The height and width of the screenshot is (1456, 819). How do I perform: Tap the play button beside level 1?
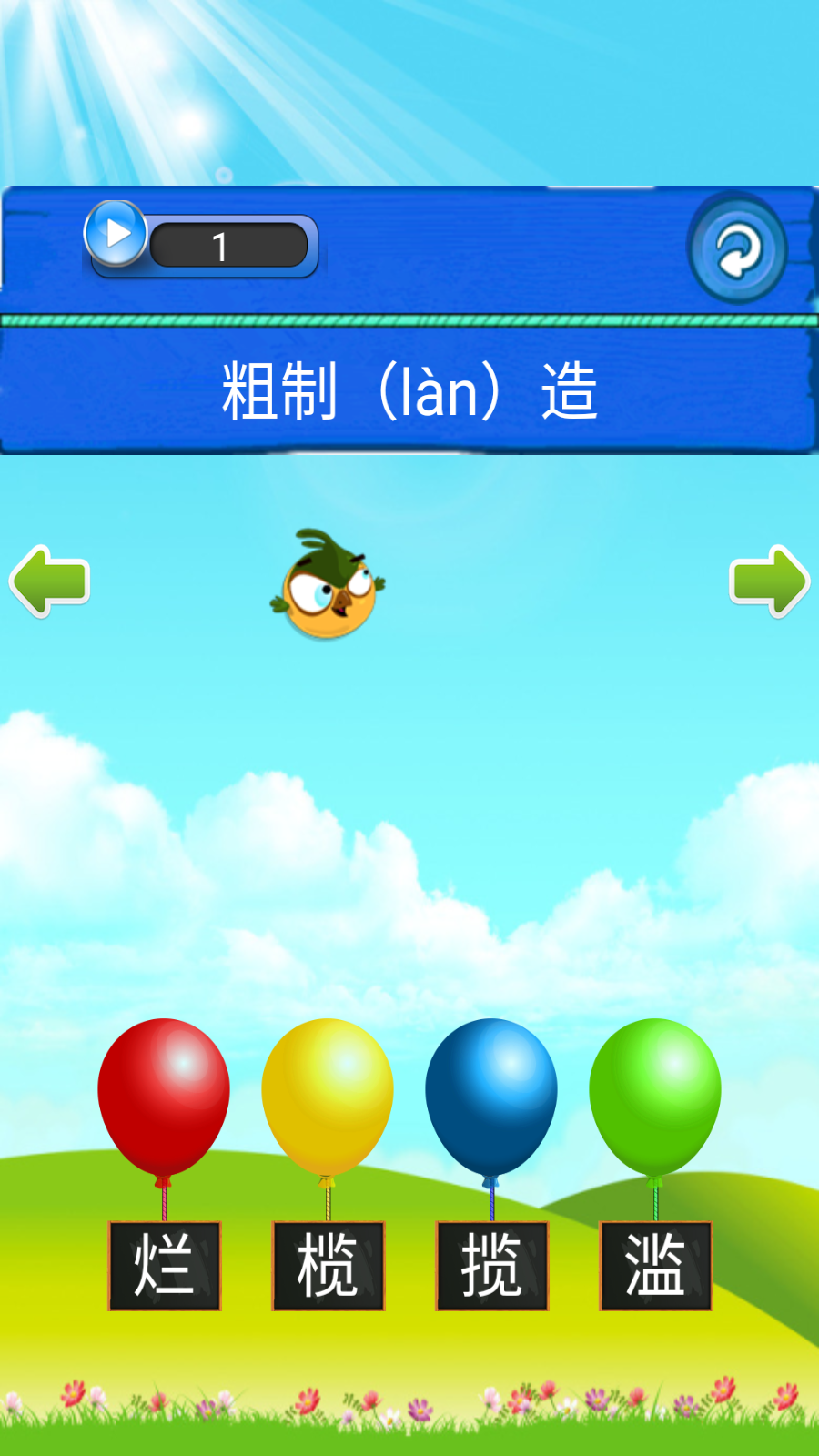tap(116, 234)
